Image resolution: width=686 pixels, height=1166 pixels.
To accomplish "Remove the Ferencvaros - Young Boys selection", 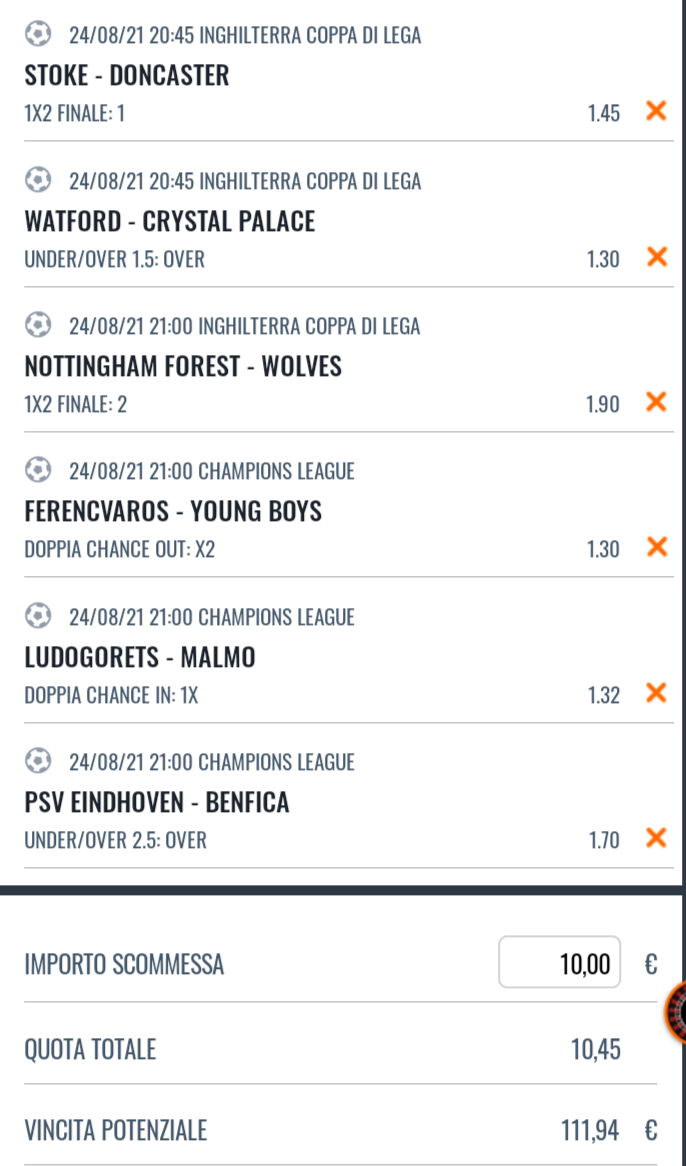I will 656,547.
